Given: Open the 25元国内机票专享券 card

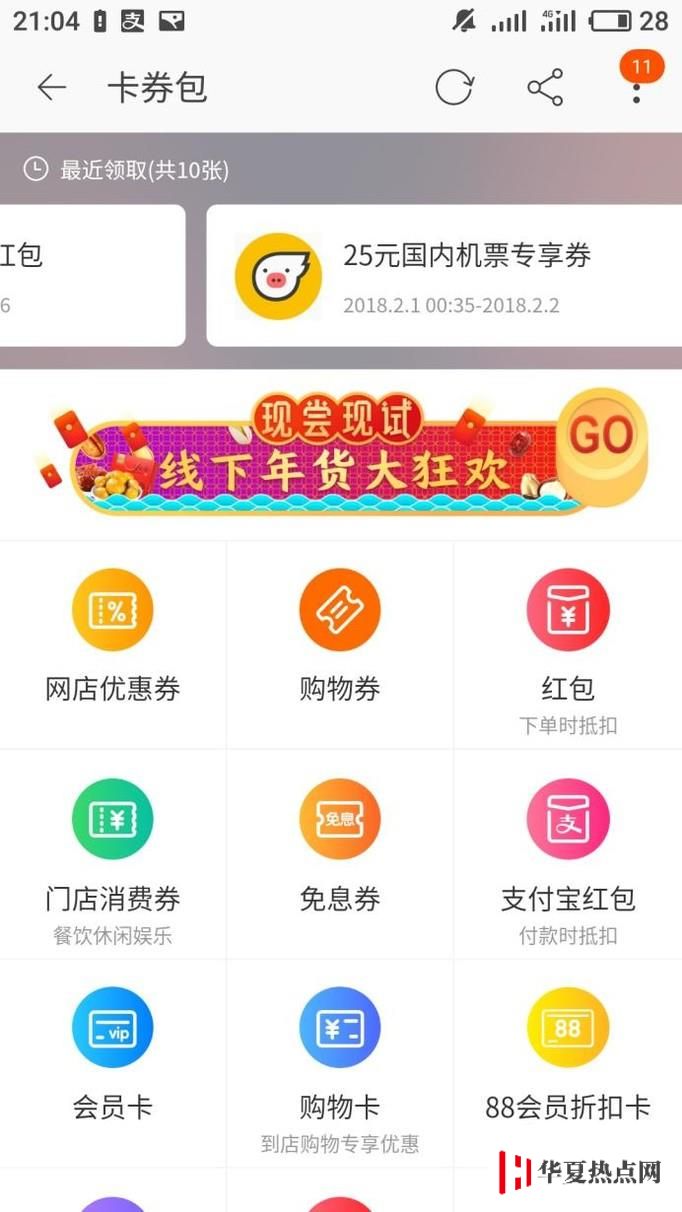Looking at the screenshot, I should (x=444, y=275).
